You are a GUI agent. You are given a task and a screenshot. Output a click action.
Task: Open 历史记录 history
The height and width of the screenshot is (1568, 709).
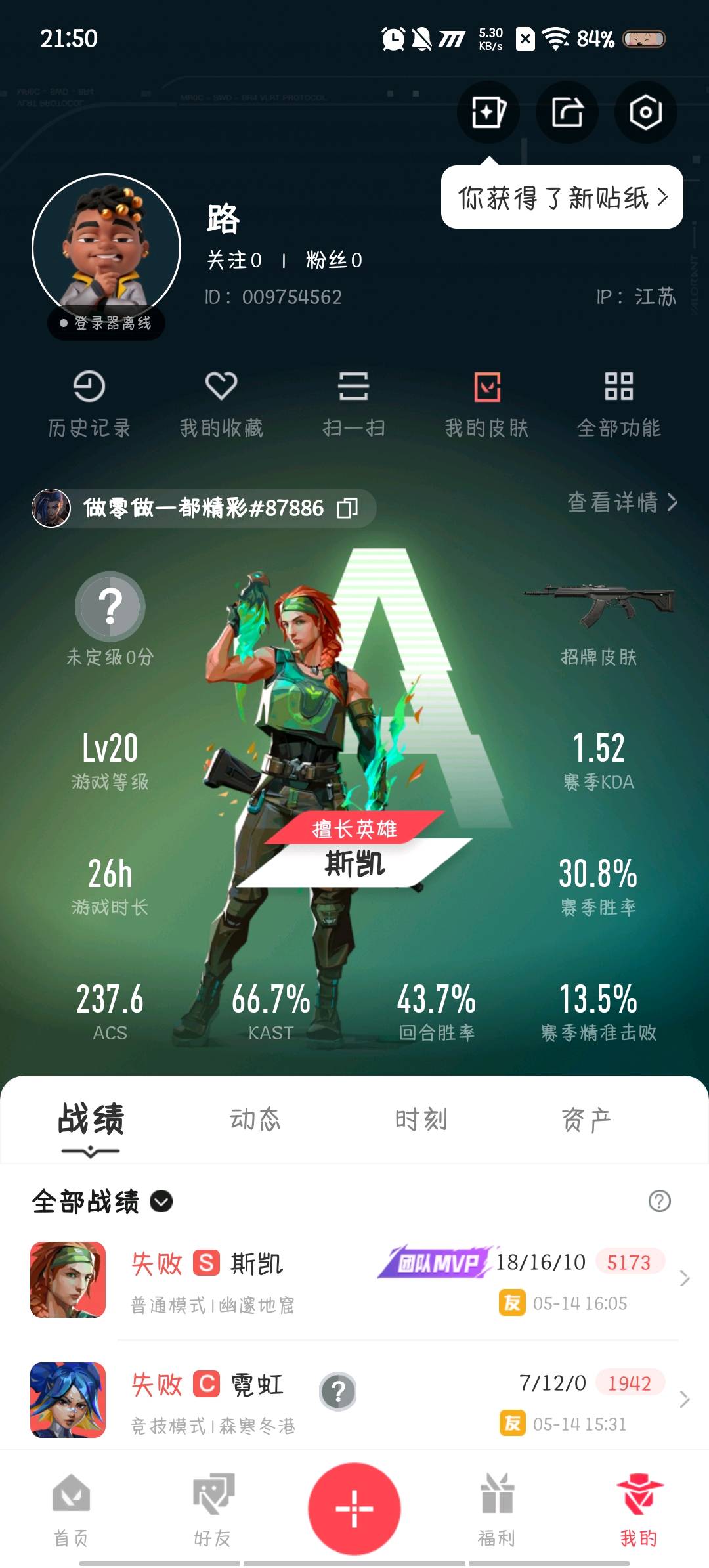click(x=89, y=403)
